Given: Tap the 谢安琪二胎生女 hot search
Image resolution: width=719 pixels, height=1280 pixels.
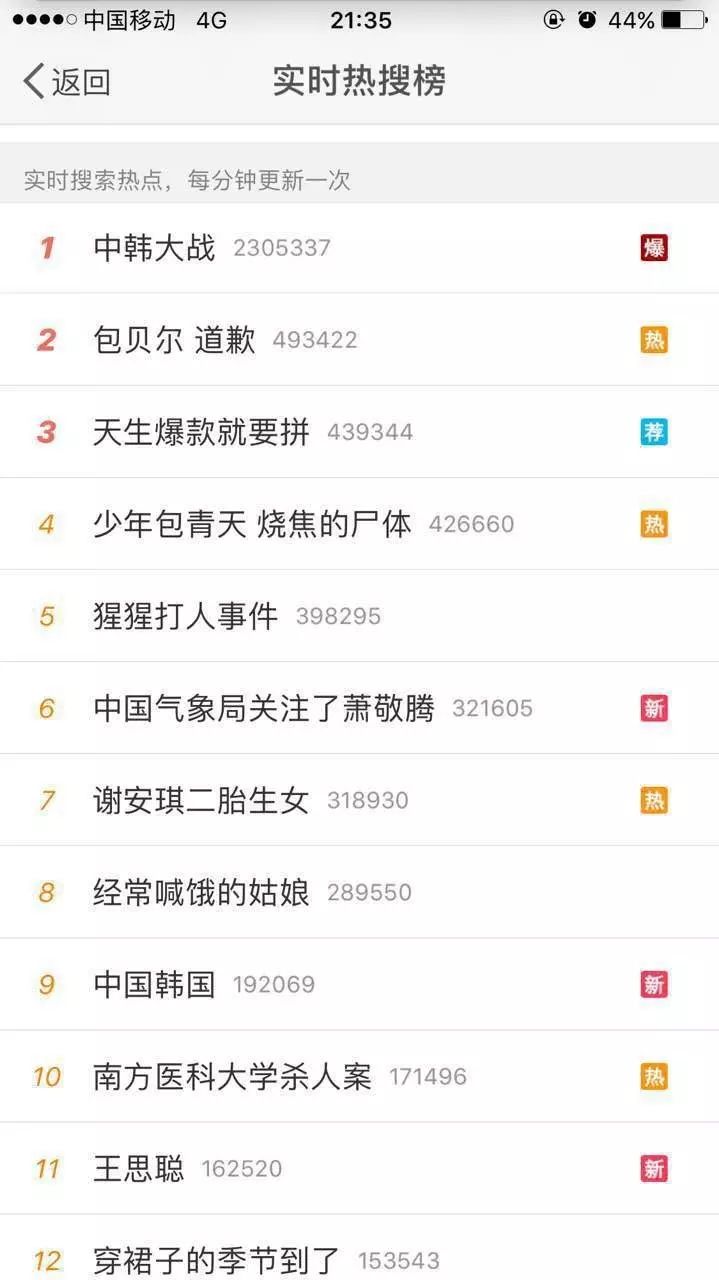Looking at the screenshot, I should (359, 800).
